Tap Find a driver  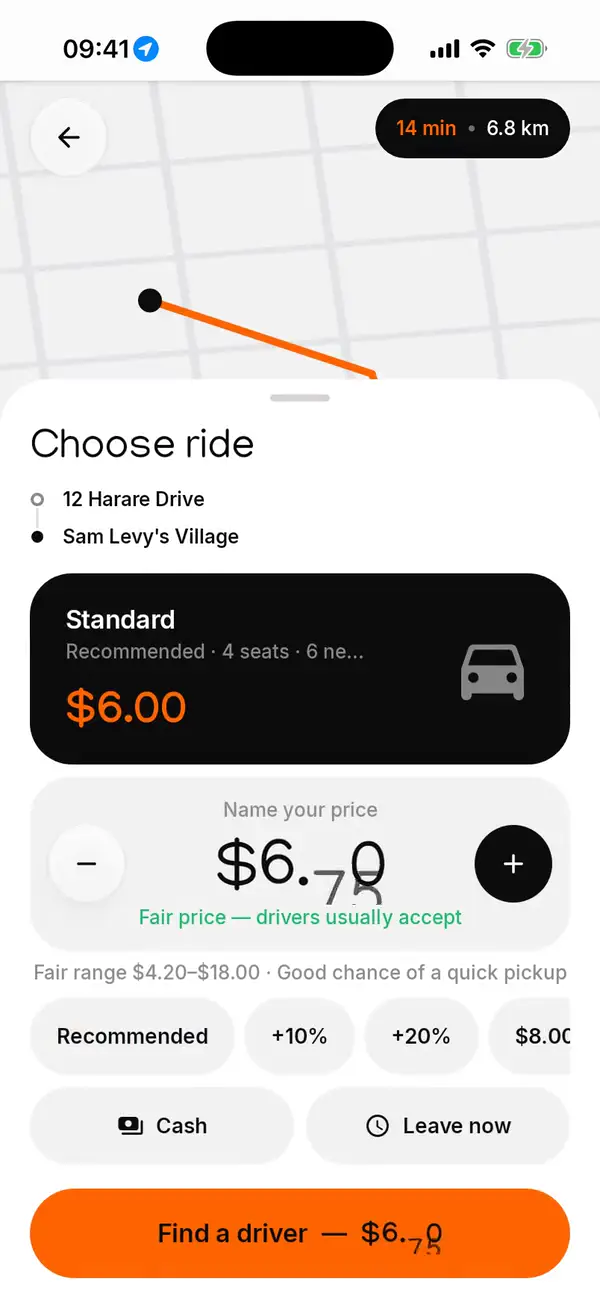point(300,1233)
